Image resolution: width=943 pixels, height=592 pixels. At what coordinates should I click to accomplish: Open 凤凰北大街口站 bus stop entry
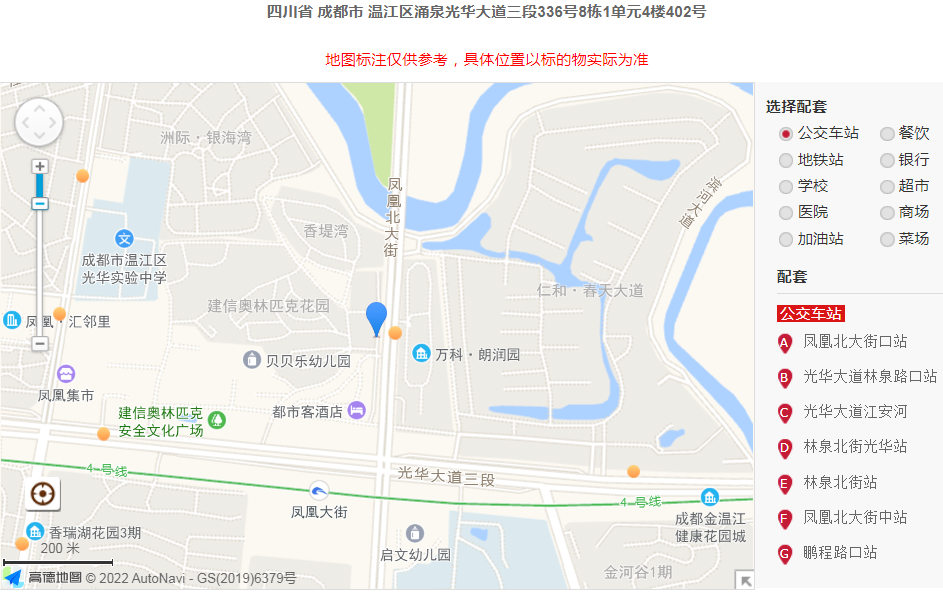(x=855, y=342)
